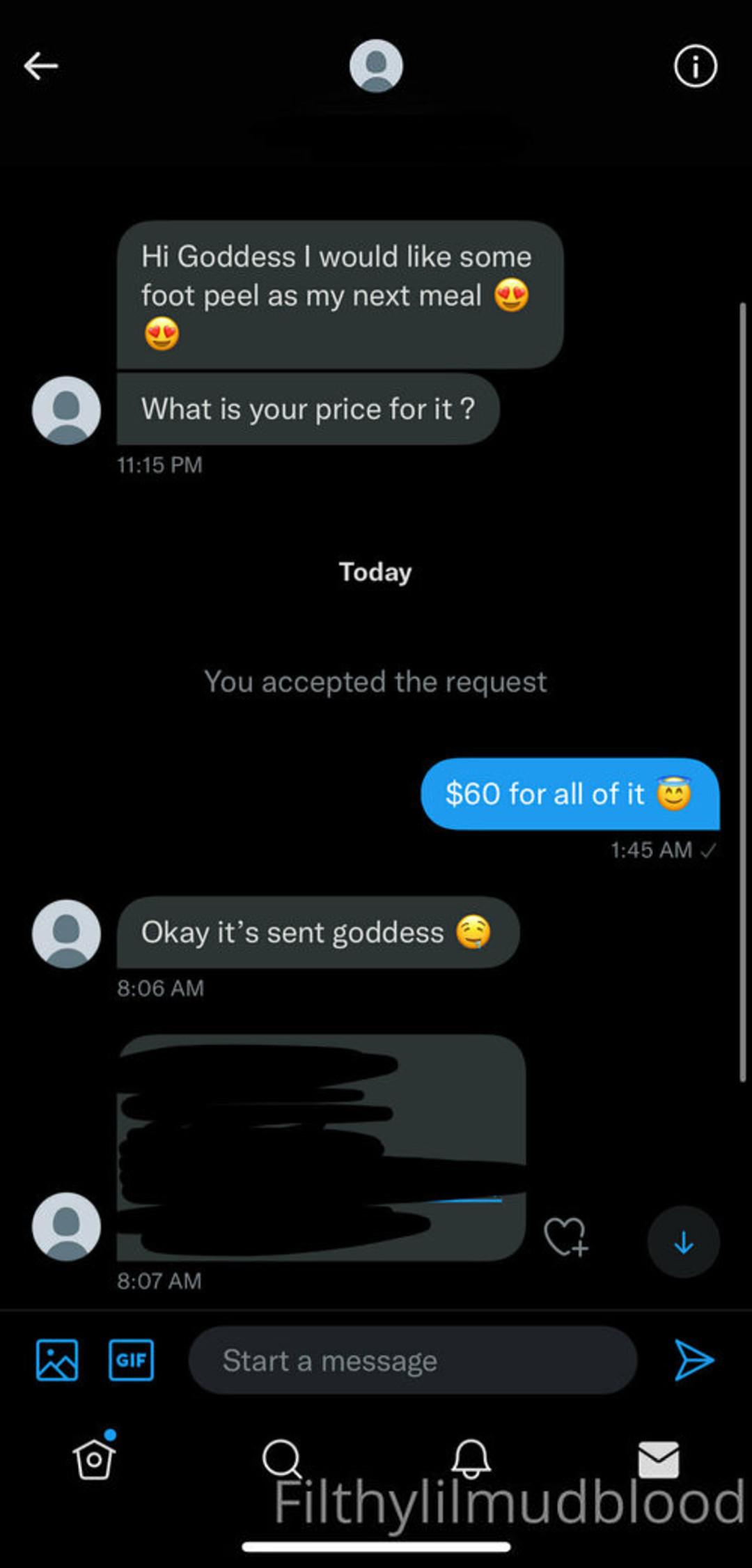This screenshot has width=752, height=1568.
Task: Add a reaction to the 8:07 AM message
Action: 565,1236
